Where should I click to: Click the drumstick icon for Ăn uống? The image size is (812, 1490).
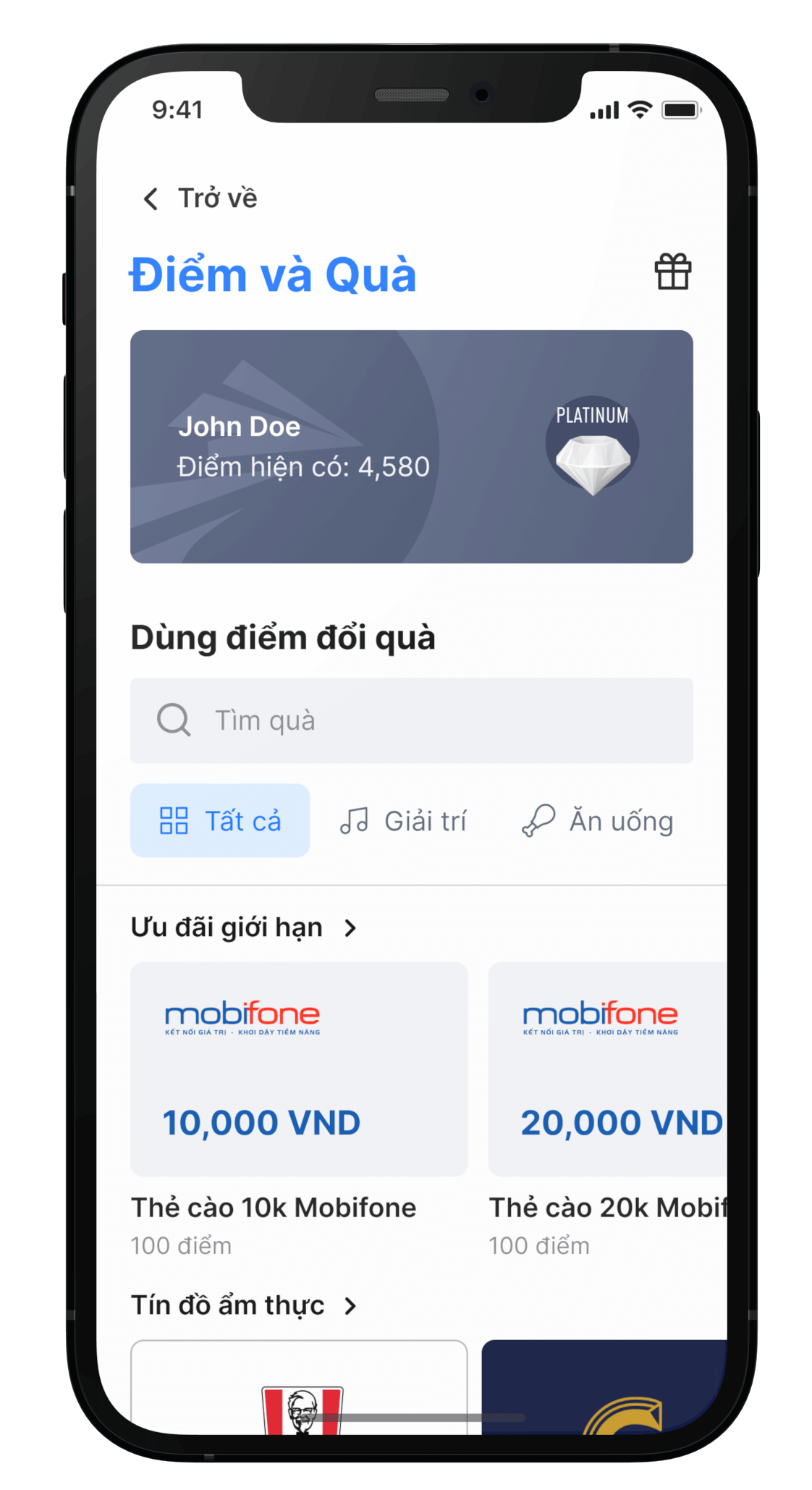[x=539, y=820]
